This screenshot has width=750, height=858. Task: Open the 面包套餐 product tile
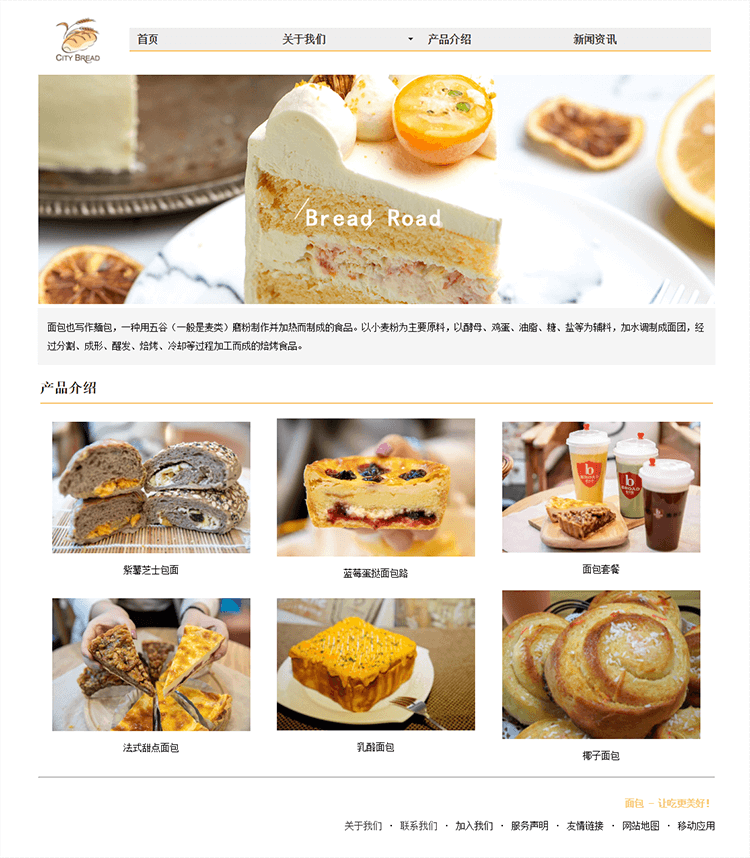[600, 487]
